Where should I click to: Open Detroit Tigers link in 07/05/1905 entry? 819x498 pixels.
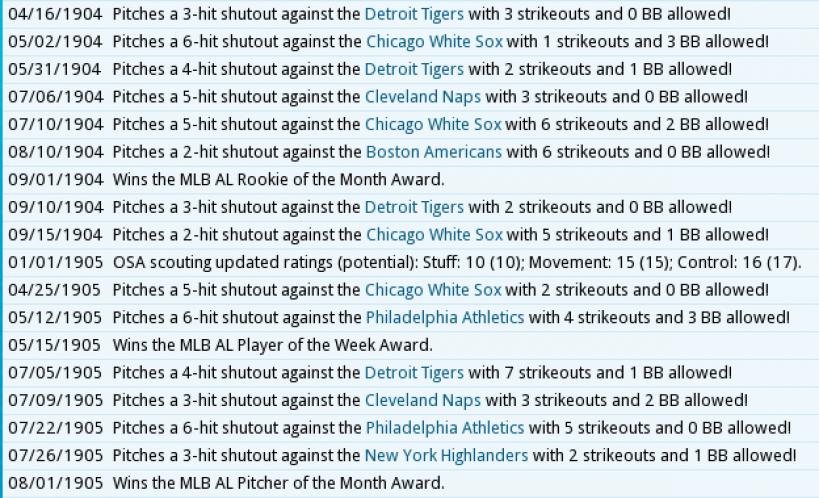[x=414, y=372]
